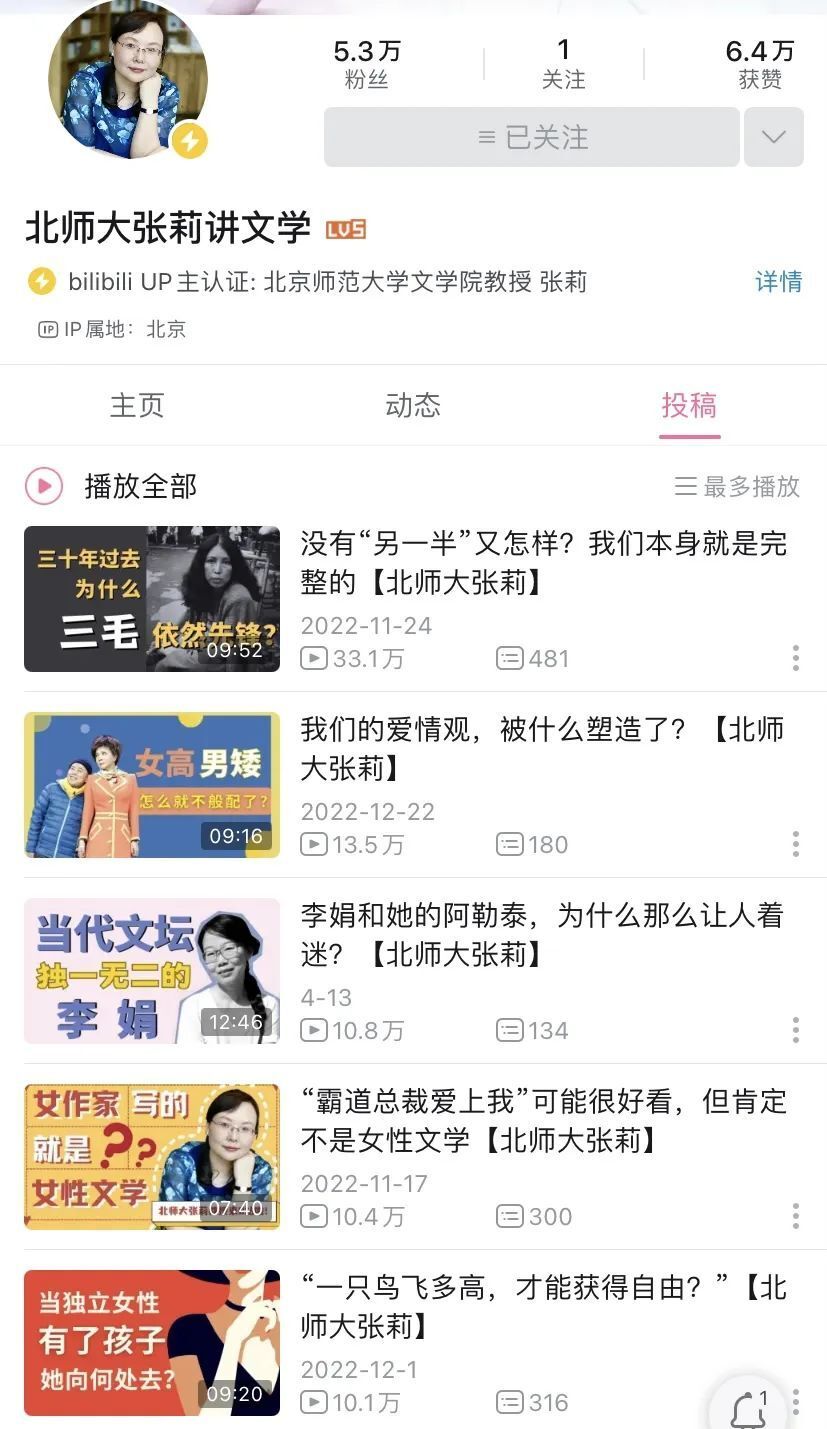
Task: Open the 李娟和她的阿勒泰 video thumbnail
Action: click(151, 970)
